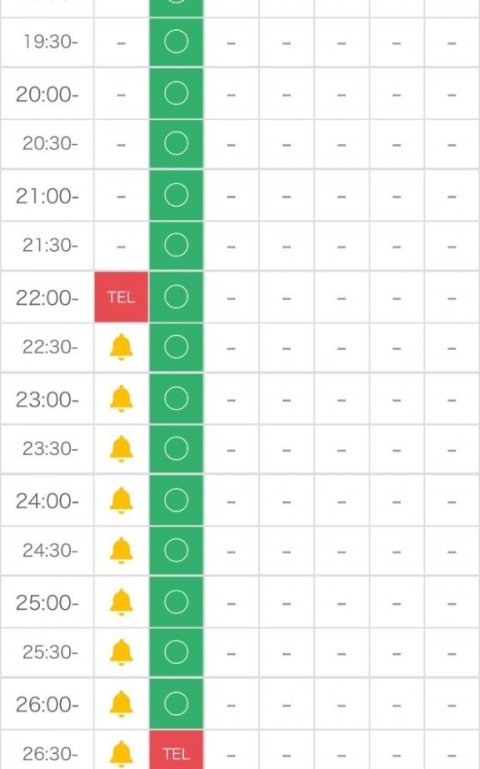Pick the open slot at 25:30
The image size is (480, 769).
[176, 652]
